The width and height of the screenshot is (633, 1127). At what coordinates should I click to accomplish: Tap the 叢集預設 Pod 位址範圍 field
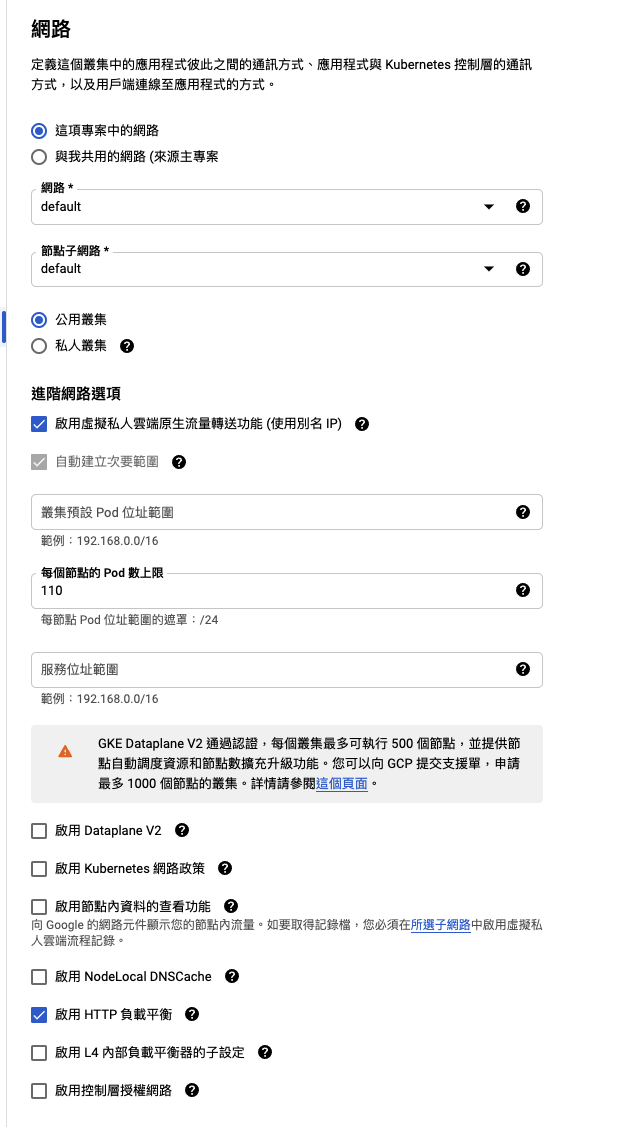point(270,512)
